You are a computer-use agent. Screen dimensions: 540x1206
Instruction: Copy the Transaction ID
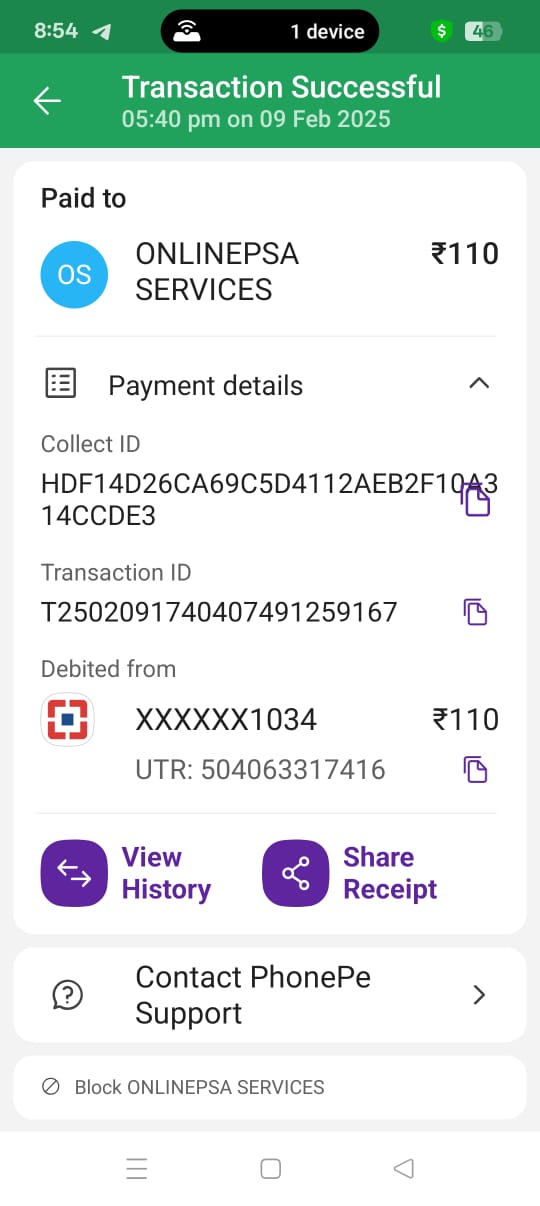click(x=476, y=612)
